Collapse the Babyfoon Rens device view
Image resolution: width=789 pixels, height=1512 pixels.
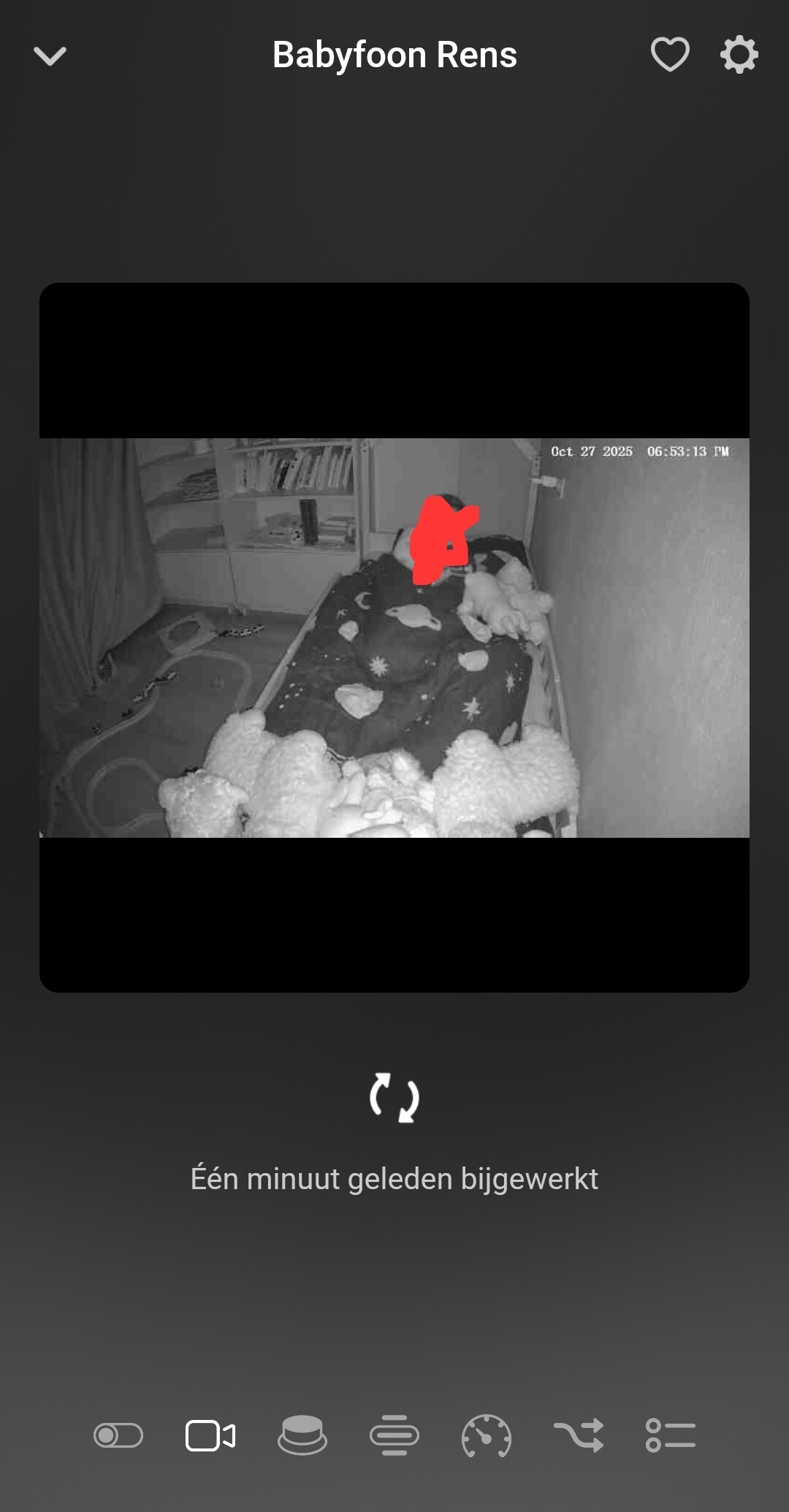tap(50, 56)
